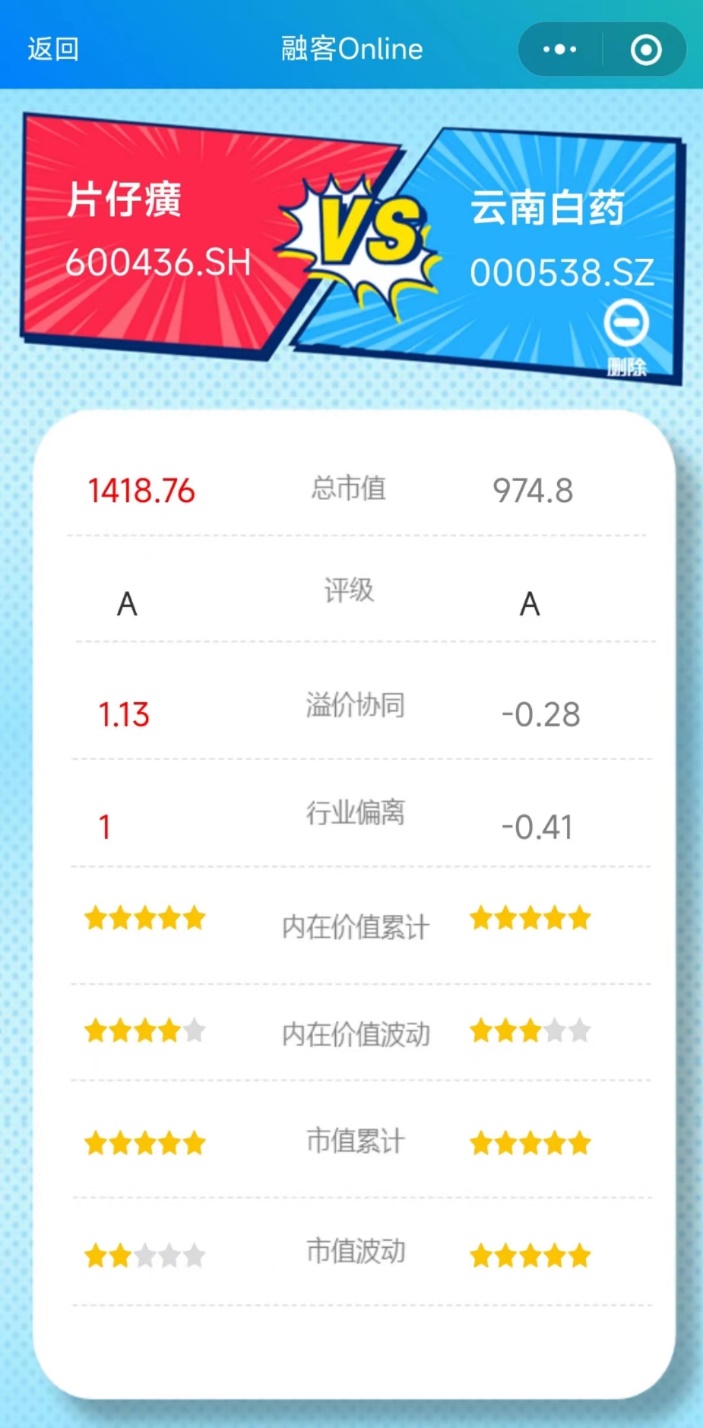Close the mini program with the circle icon
The height and width of the screenshot is (1428, 703).
[646, 49]
